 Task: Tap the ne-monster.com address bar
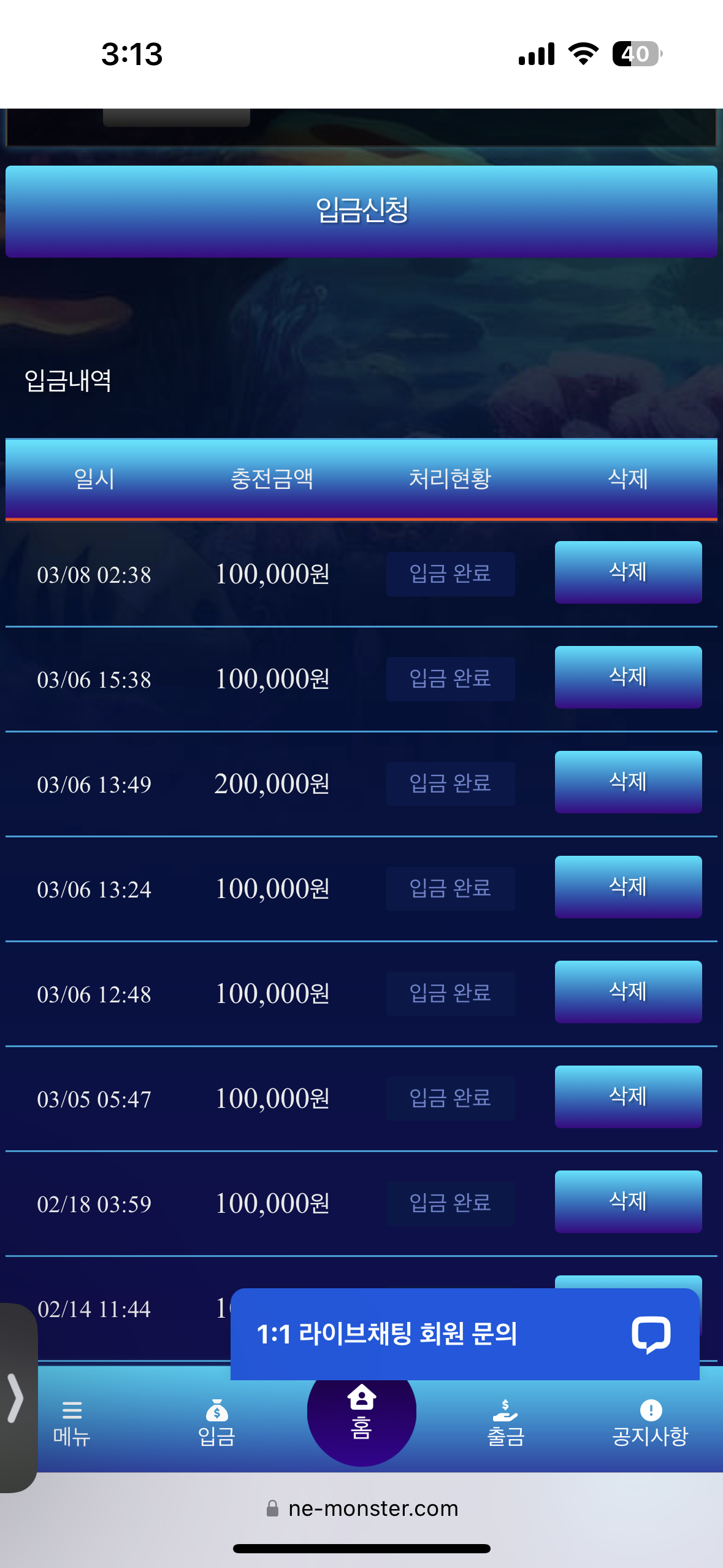[x=362, y=1508]
